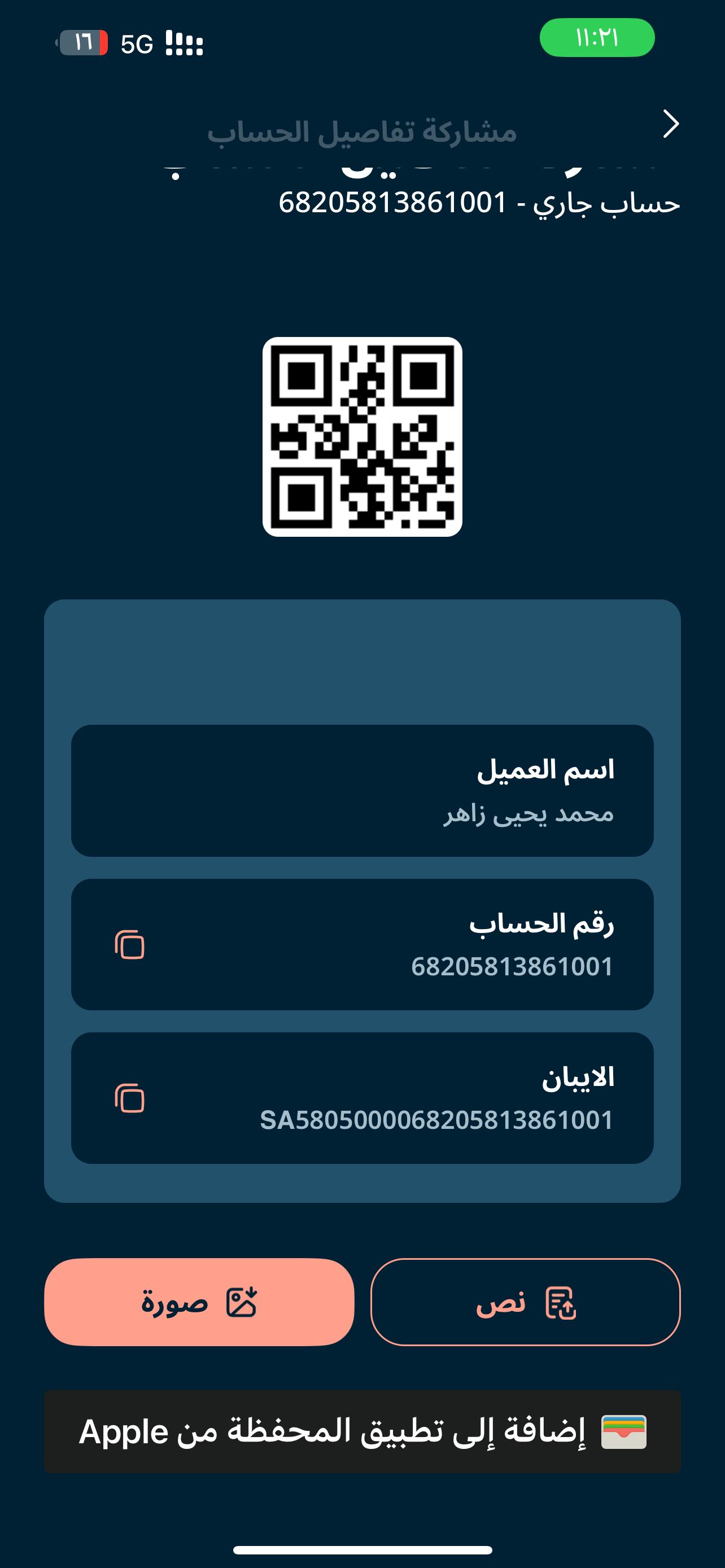Copy the account number (رقم الحساب)
This screenshot has width=725, height=1568.
(130, 945)
